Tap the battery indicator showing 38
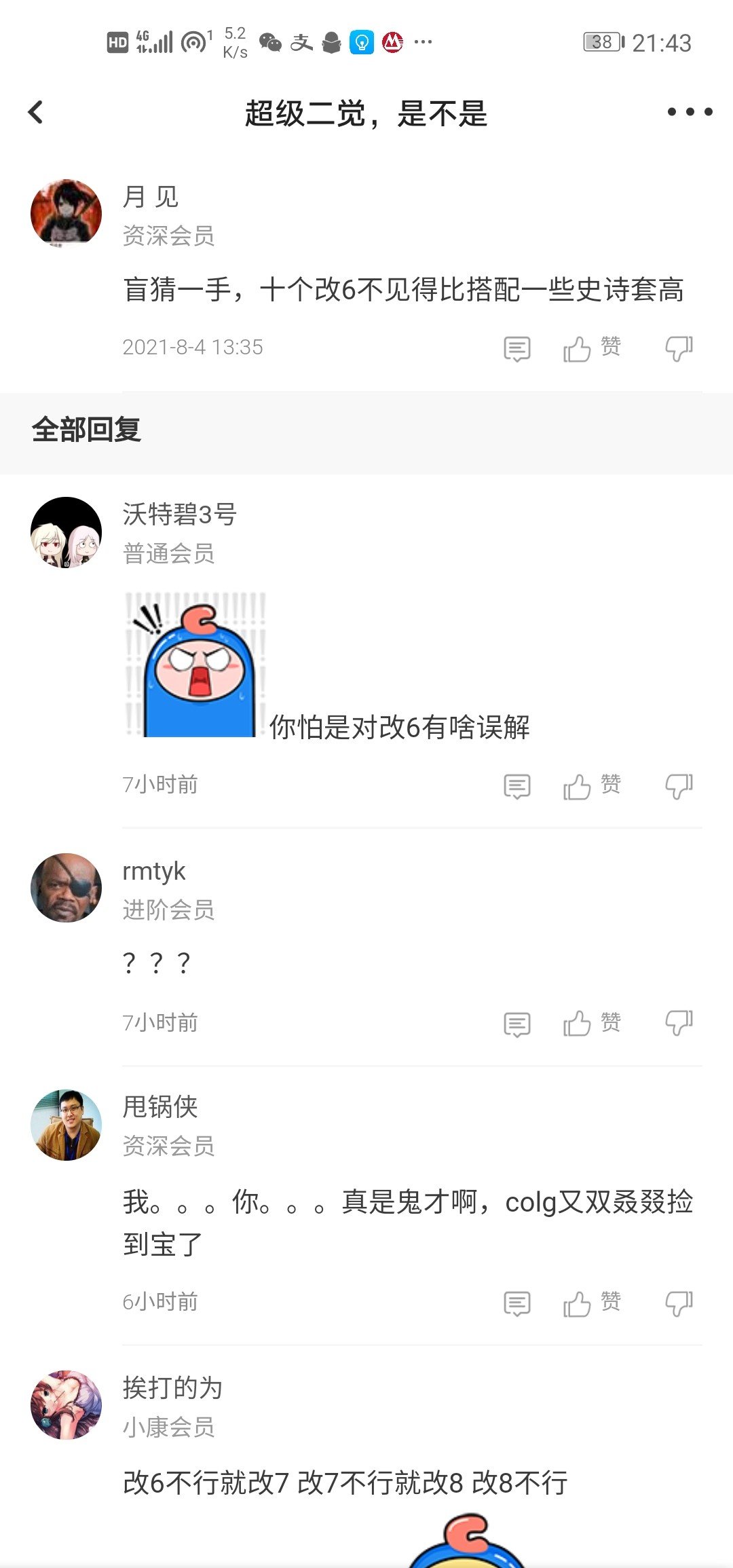This screenshot has width=733, height=1568. coord(600,41)
